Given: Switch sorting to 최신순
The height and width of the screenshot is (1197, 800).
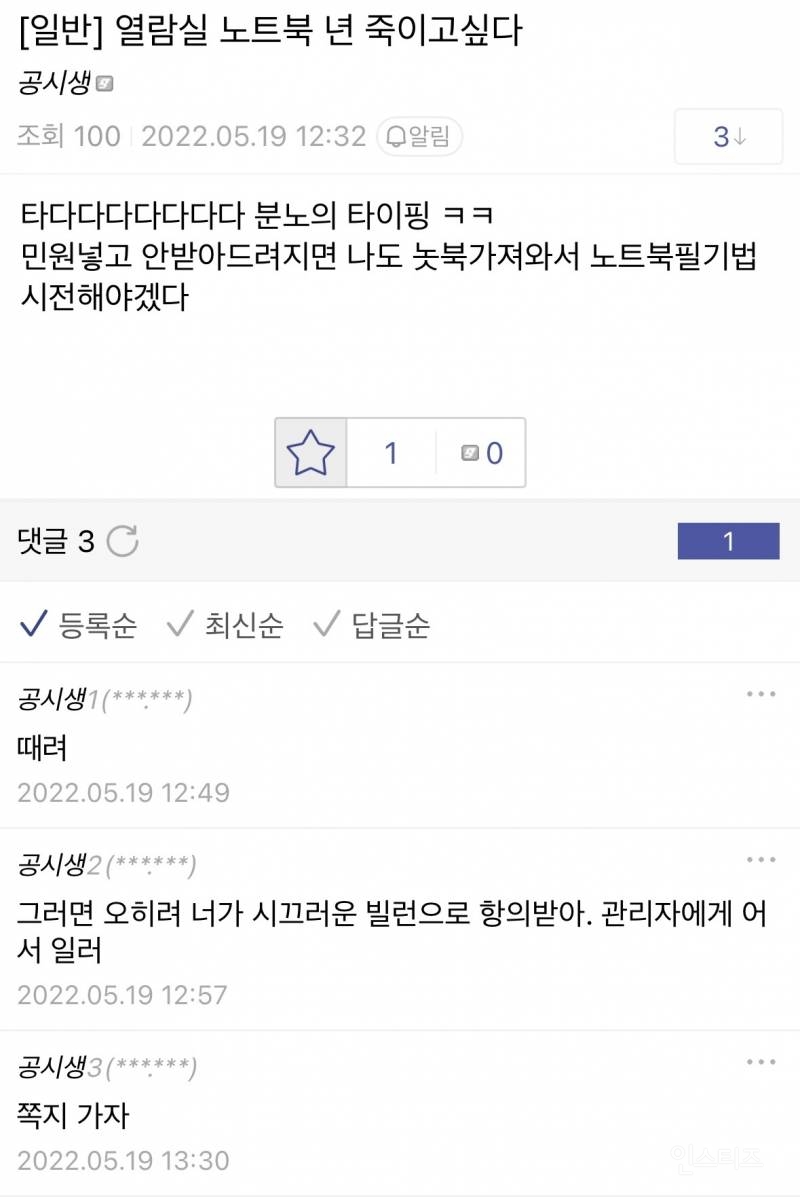Looking at the screenshot, I should (x=237, y=625).
